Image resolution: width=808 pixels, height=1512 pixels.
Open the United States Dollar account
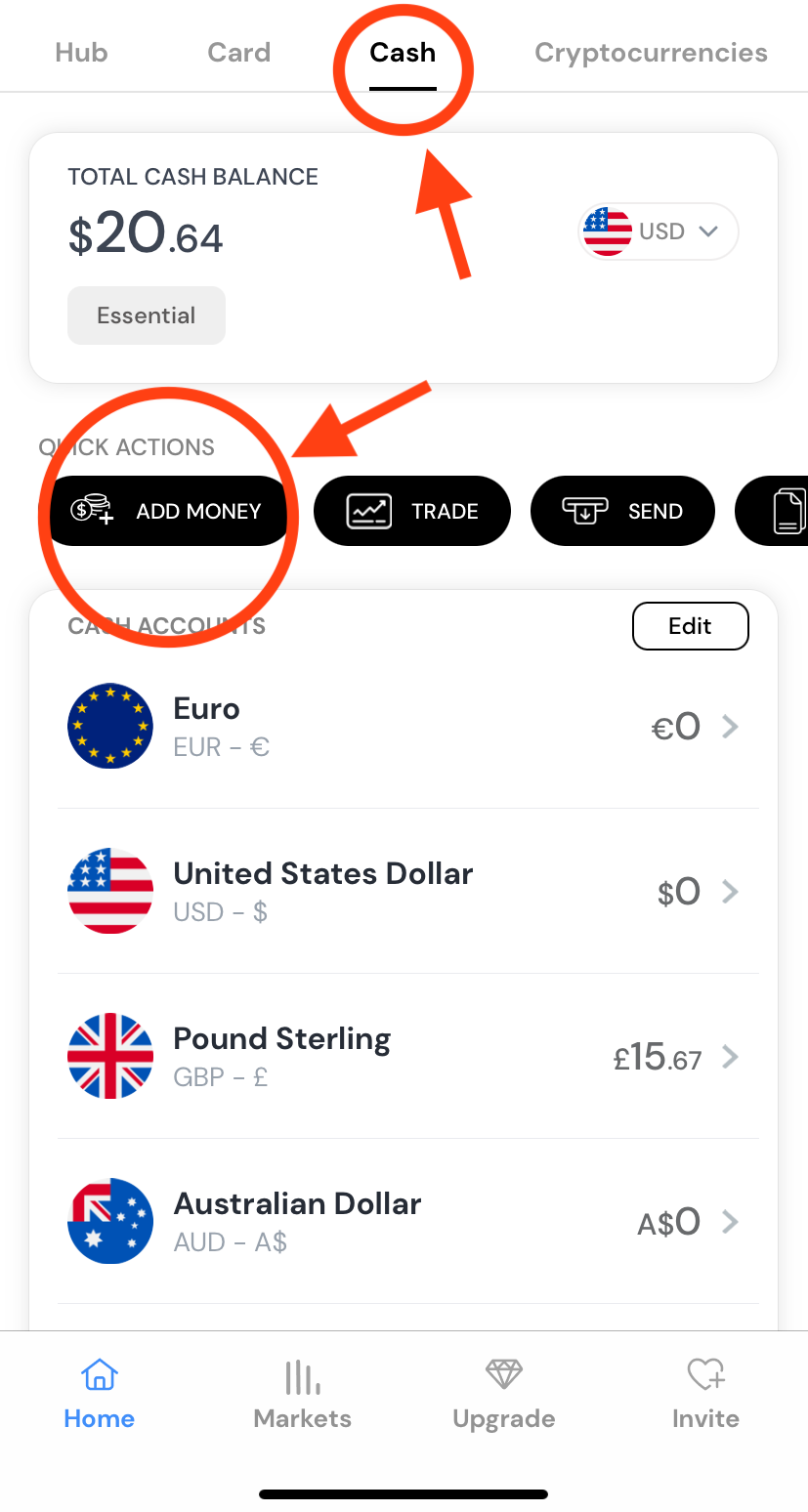(x=404, y=892)
